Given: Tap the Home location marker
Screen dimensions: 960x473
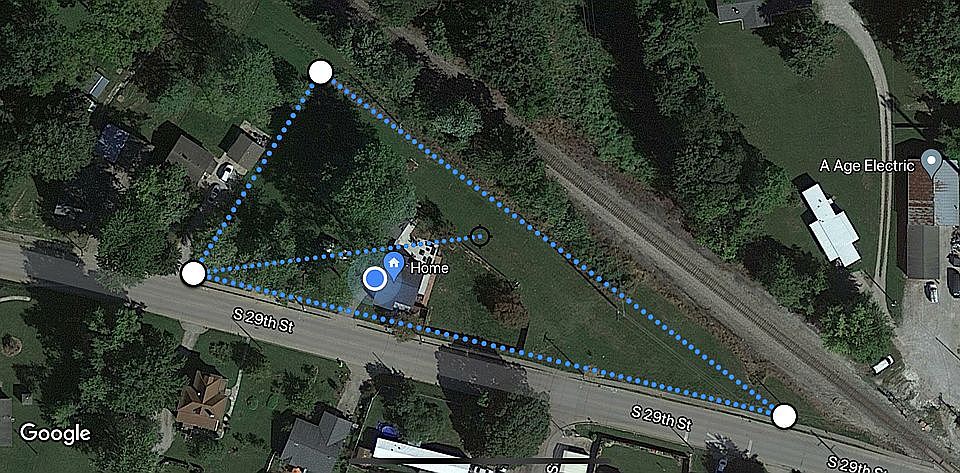Looking at the screenshot, I should (x=394, y=265).
